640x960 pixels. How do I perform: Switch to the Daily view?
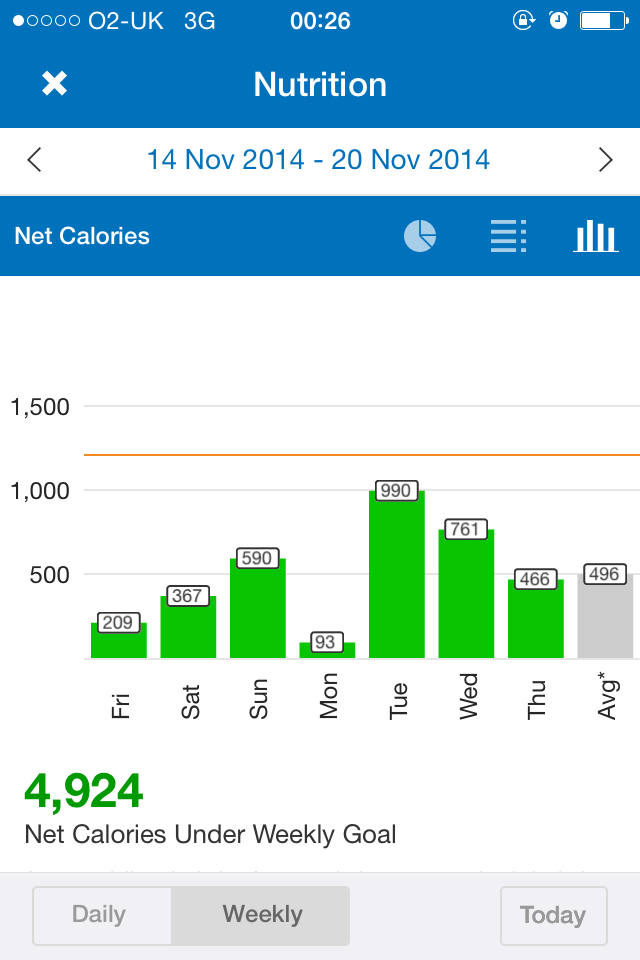point(100,915)
